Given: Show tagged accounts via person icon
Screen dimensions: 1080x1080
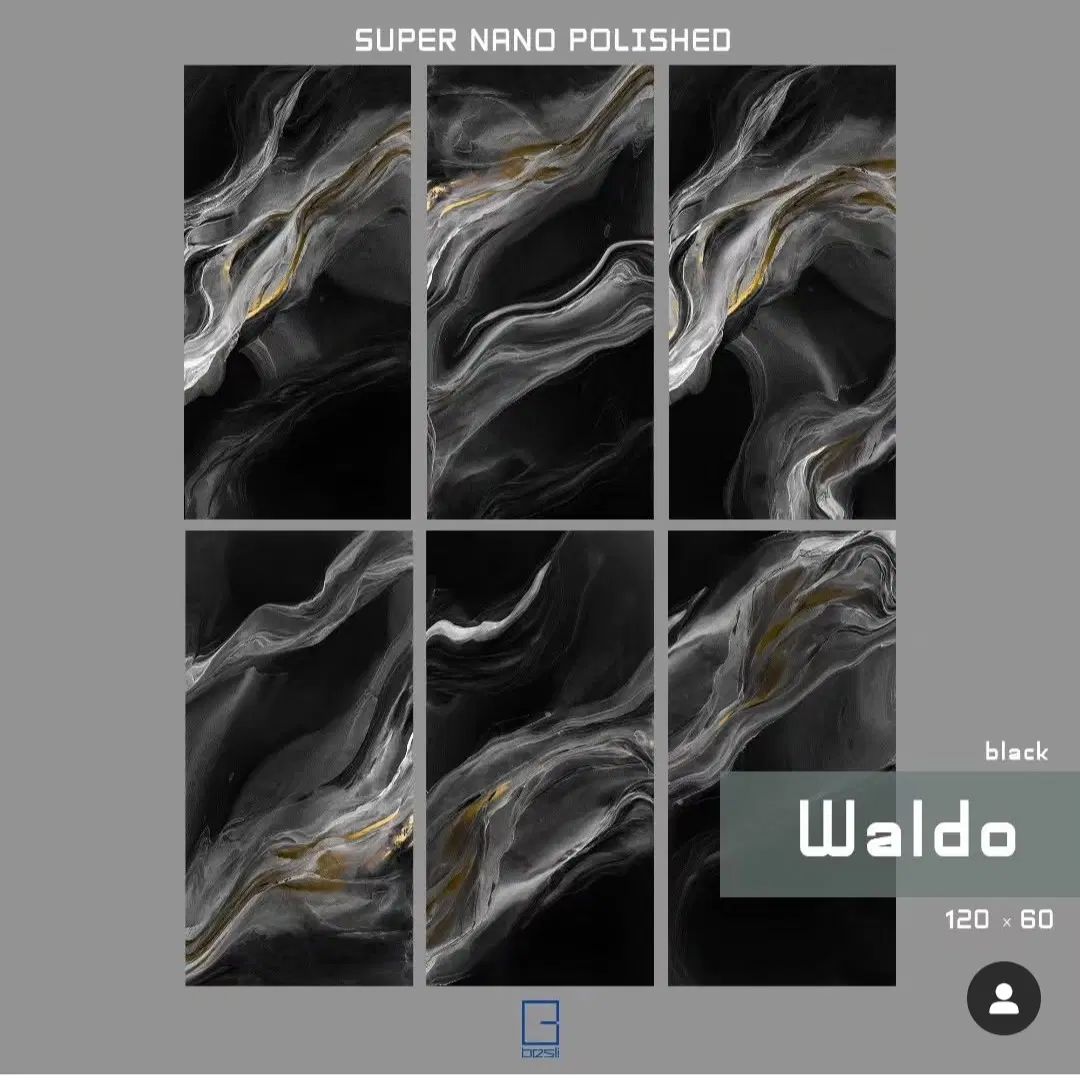Looking at the screenshot, I should click(1003, 998).
